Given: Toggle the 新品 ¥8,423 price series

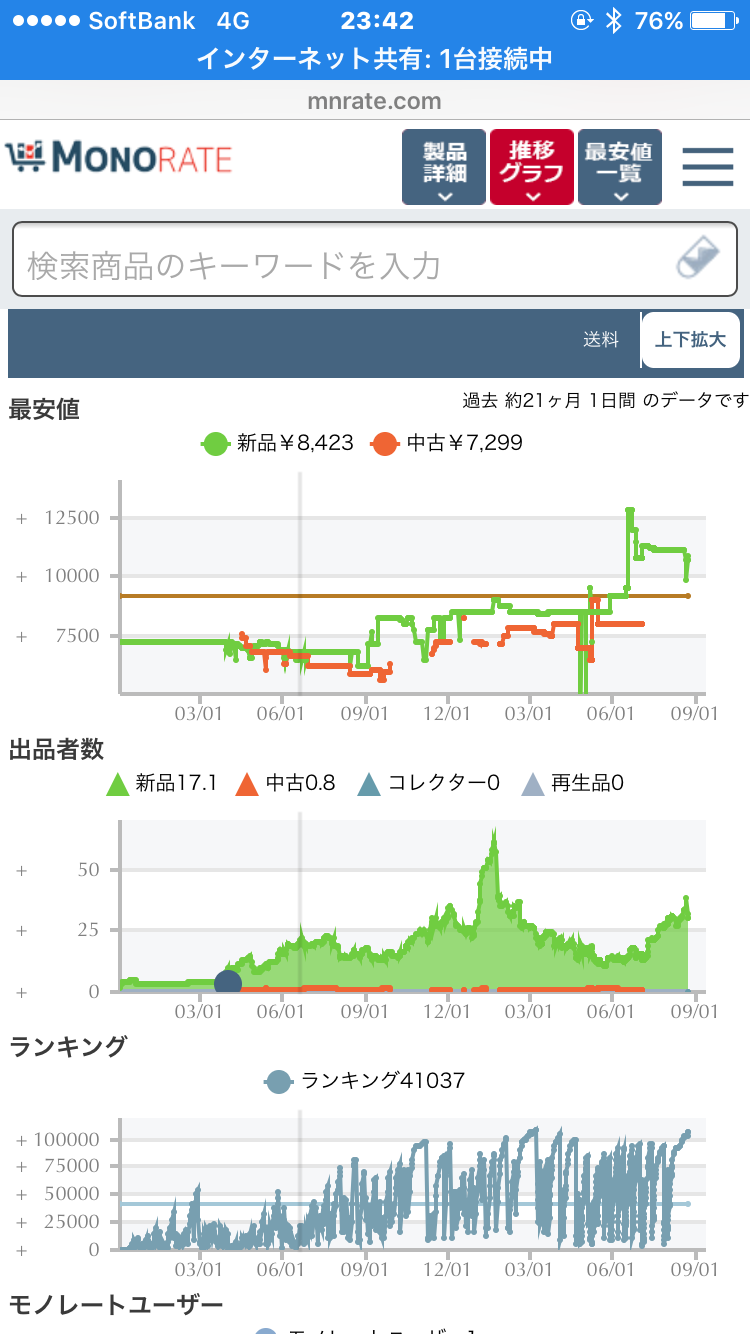Looking at the screenshot, I should click(x=278, y=443).
